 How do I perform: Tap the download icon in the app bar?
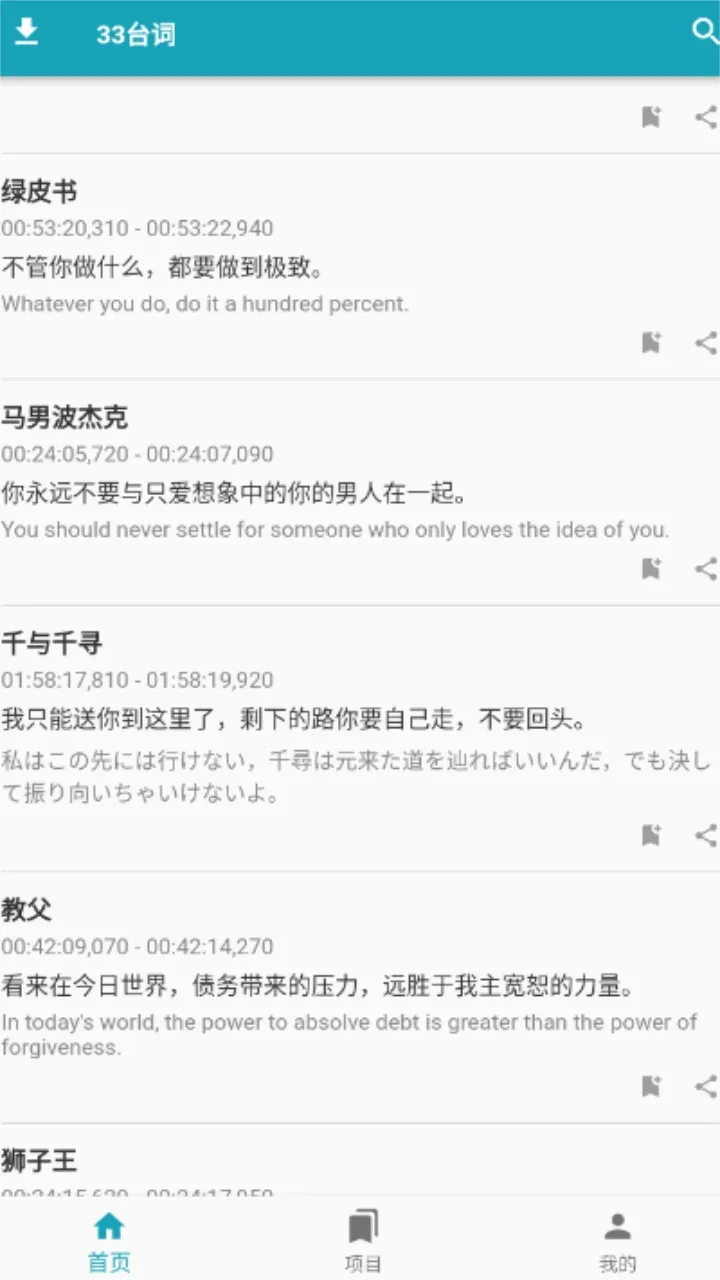click(x=27, y=34)
